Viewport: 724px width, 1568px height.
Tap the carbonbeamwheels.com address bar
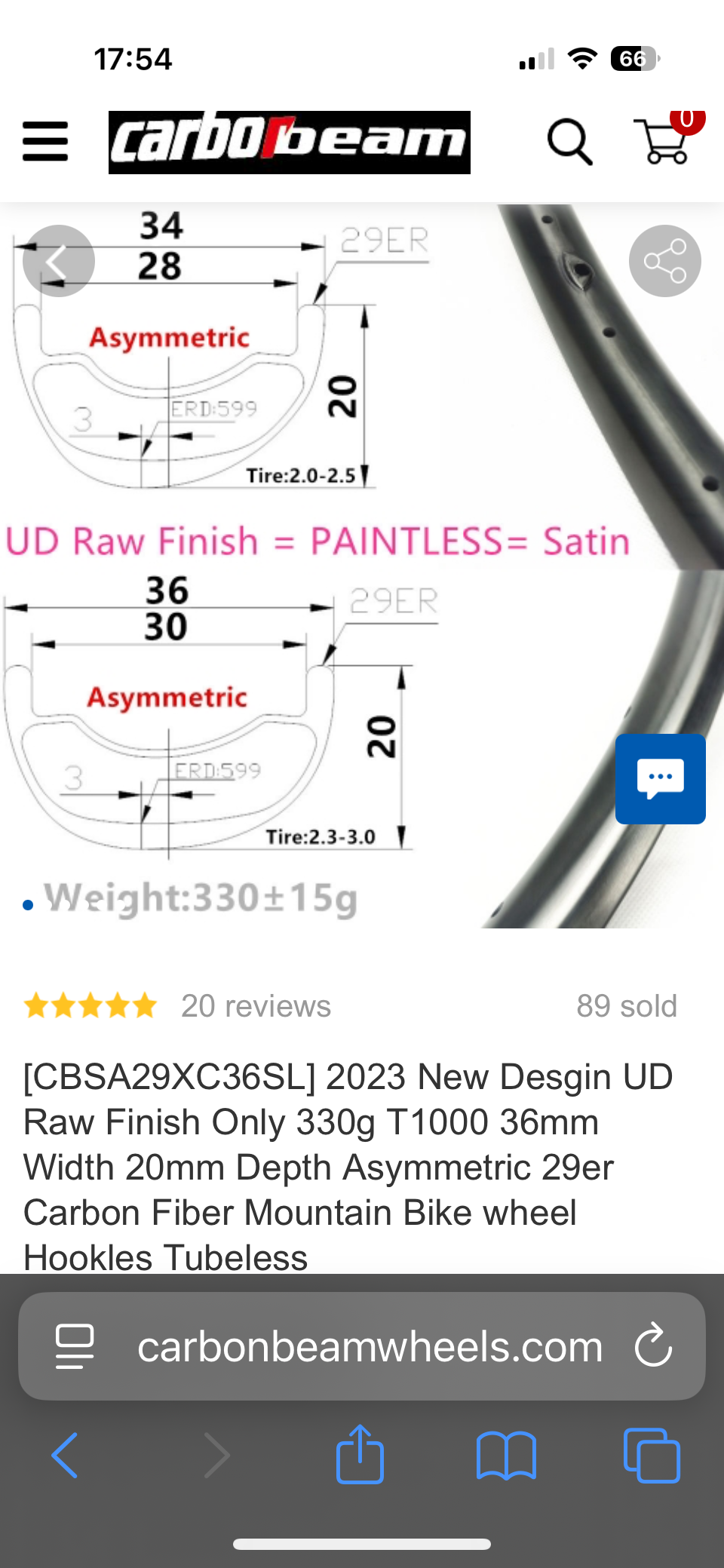pos(370,1347)
